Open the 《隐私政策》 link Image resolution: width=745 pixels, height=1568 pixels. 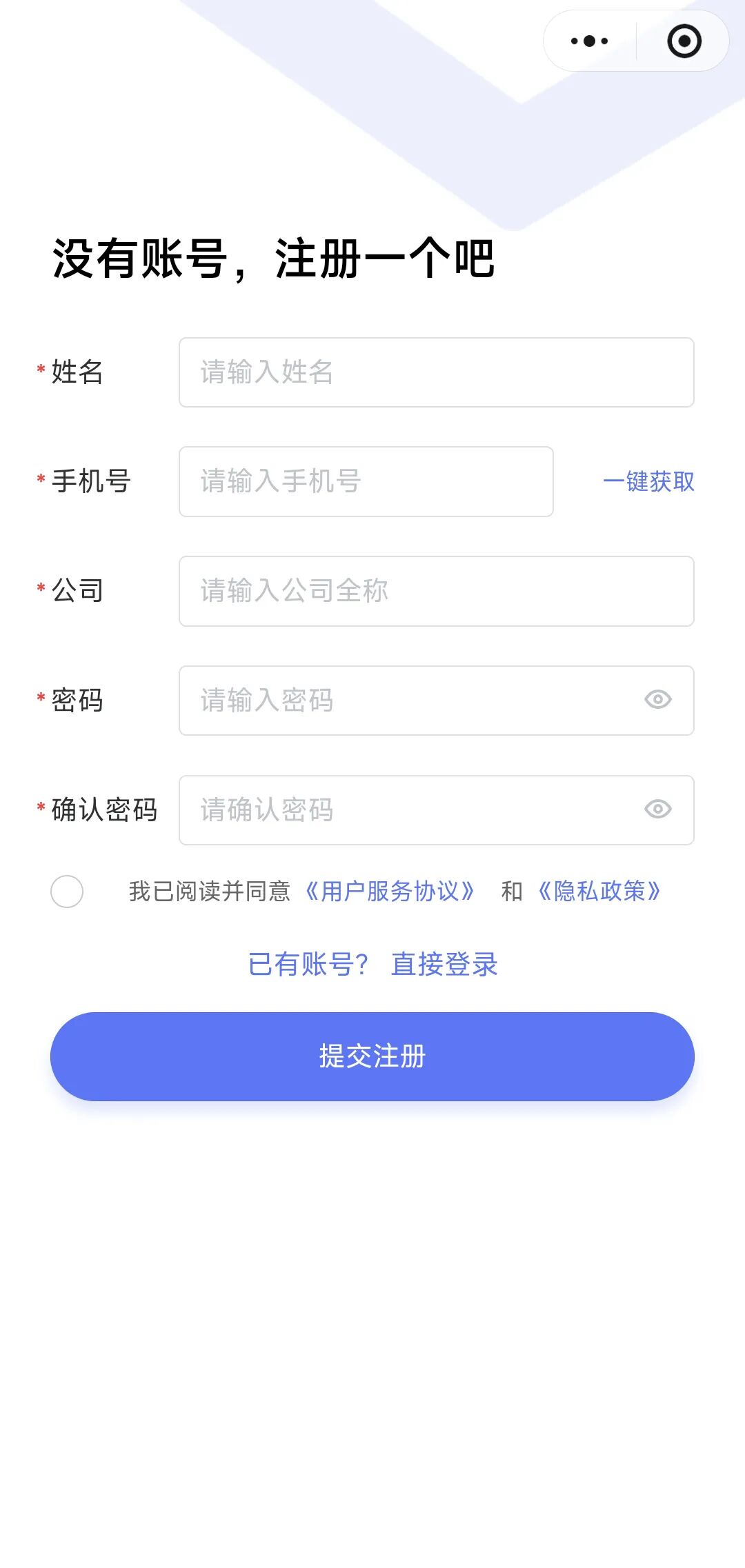click(599, 892)
